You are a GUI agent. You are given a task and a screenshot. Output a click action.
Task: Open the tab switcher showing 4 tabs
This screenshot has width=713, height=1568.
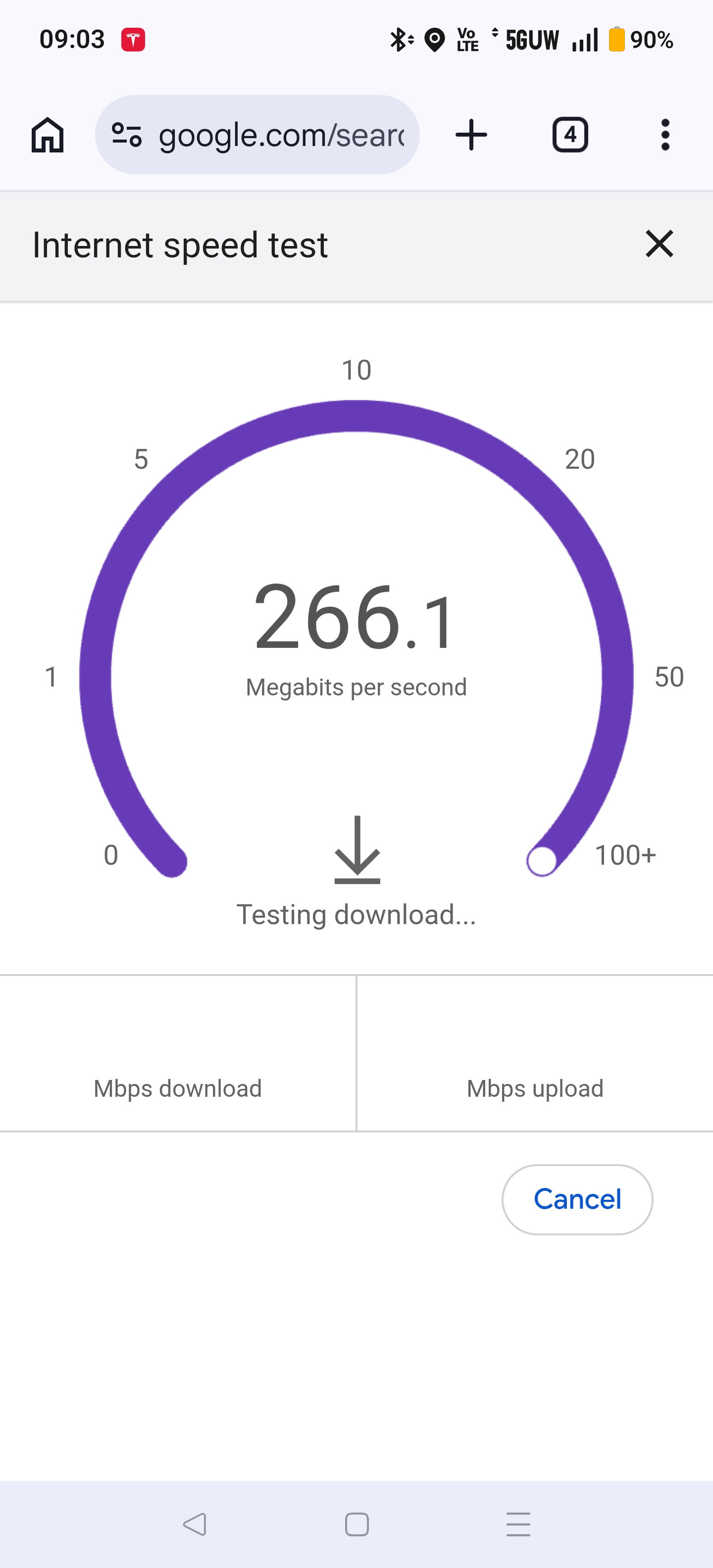tap(570, 135)
